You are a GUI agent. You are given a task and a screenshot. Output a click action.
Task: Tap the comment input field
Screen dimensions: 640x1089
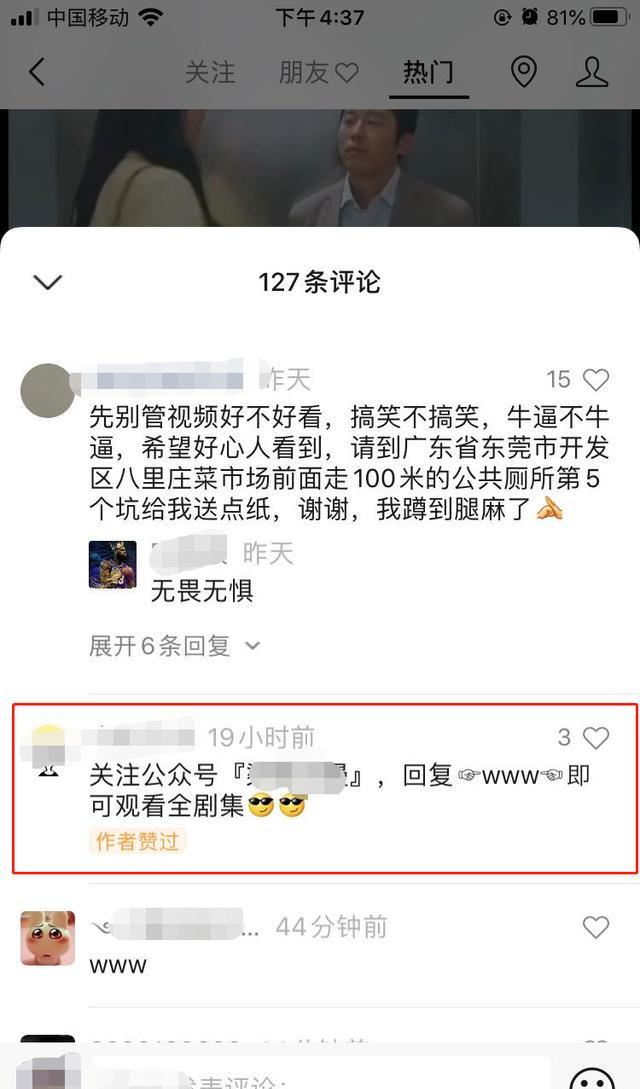(320, 1074)
